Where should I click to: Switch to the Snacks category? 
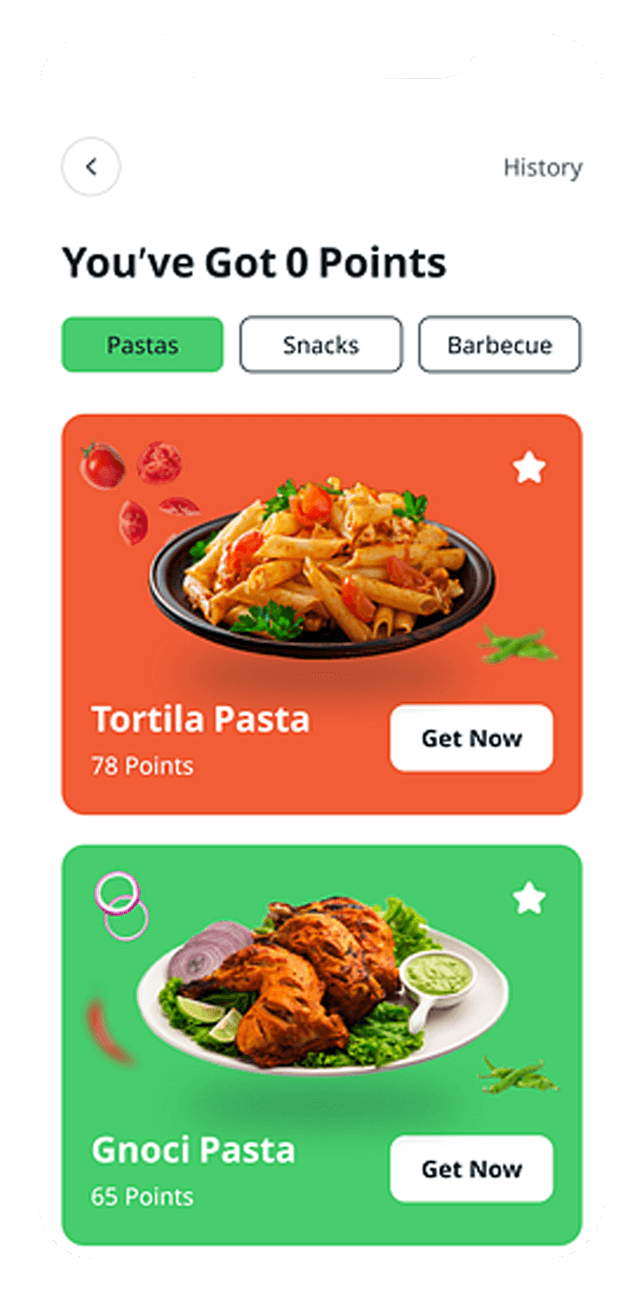click(x=321, y=345)
